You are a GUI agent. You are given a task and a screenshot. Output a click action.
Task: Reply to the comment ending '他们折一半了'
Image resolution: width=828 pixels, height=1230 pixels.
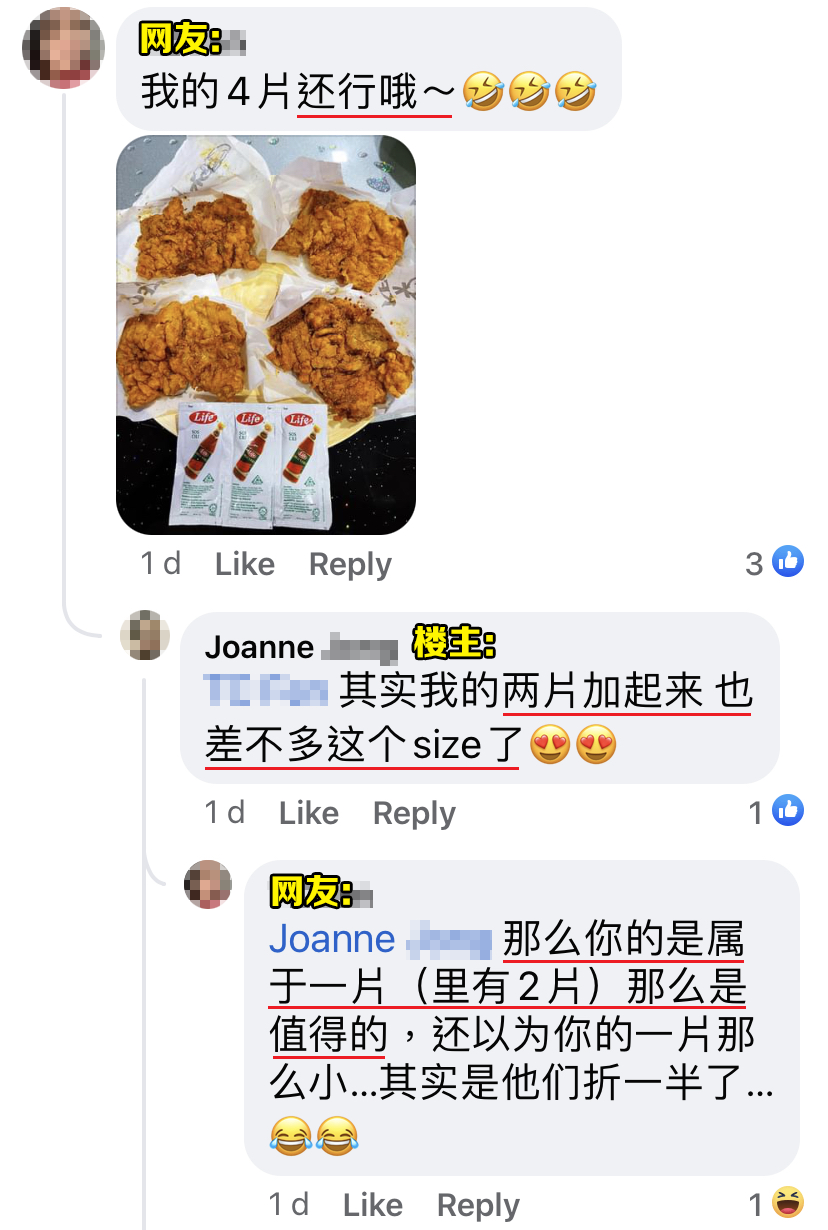pos(478,1205)
